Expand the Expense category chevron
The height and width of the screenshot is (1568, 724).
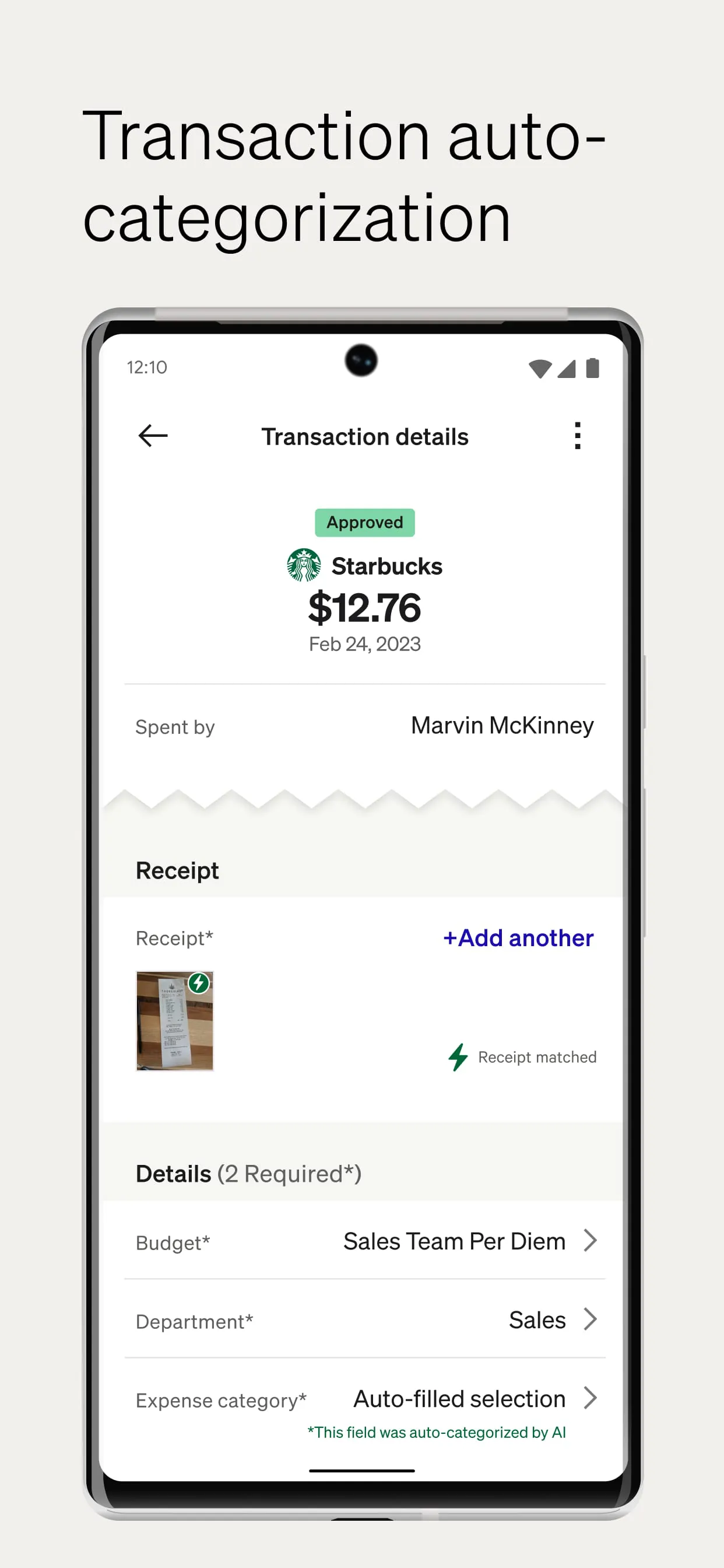pos(590,1399)
